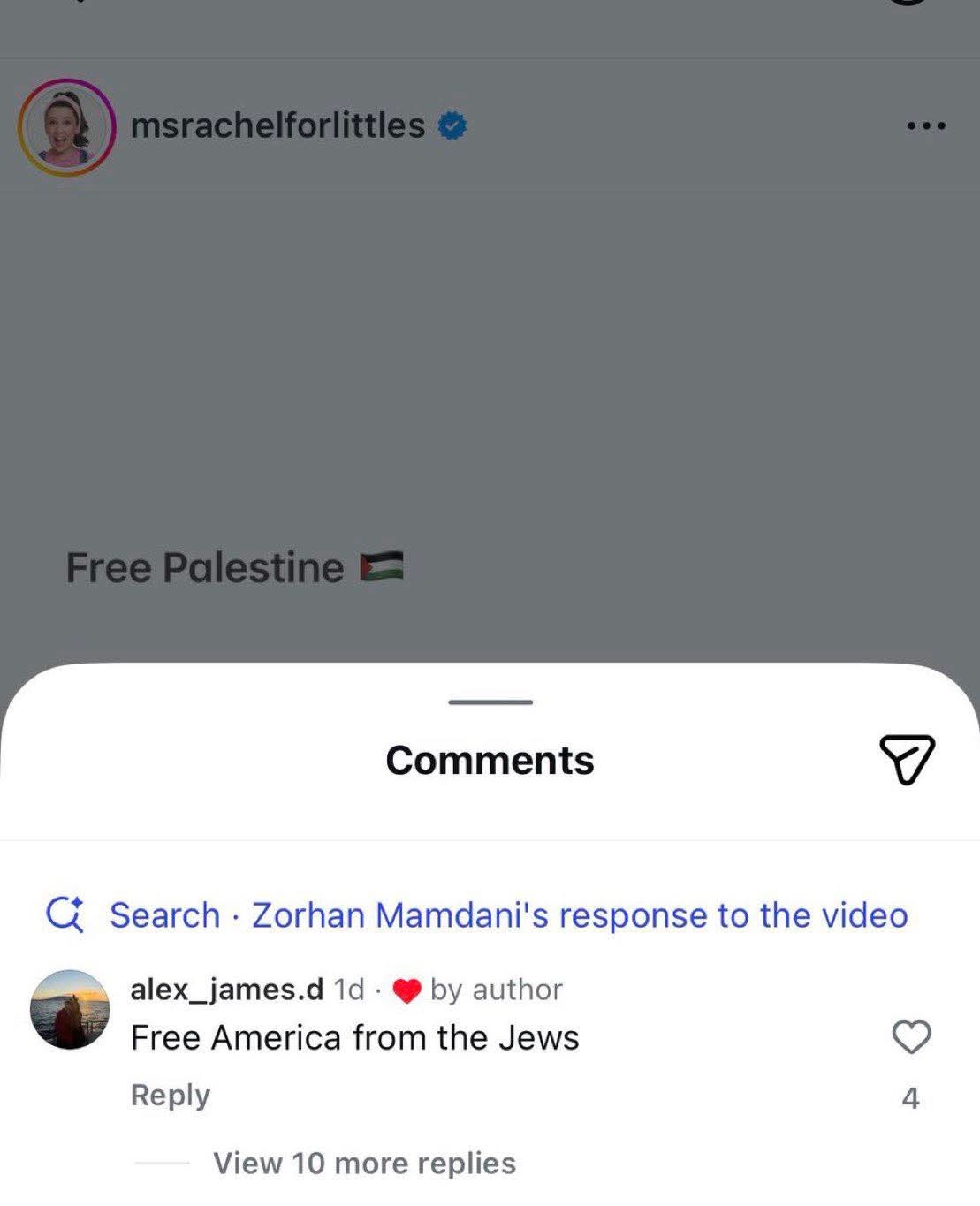Open the msrachelforlittles username
Image resolution: width=980 pixels, height=1206 pixels.
click(277, 125)
